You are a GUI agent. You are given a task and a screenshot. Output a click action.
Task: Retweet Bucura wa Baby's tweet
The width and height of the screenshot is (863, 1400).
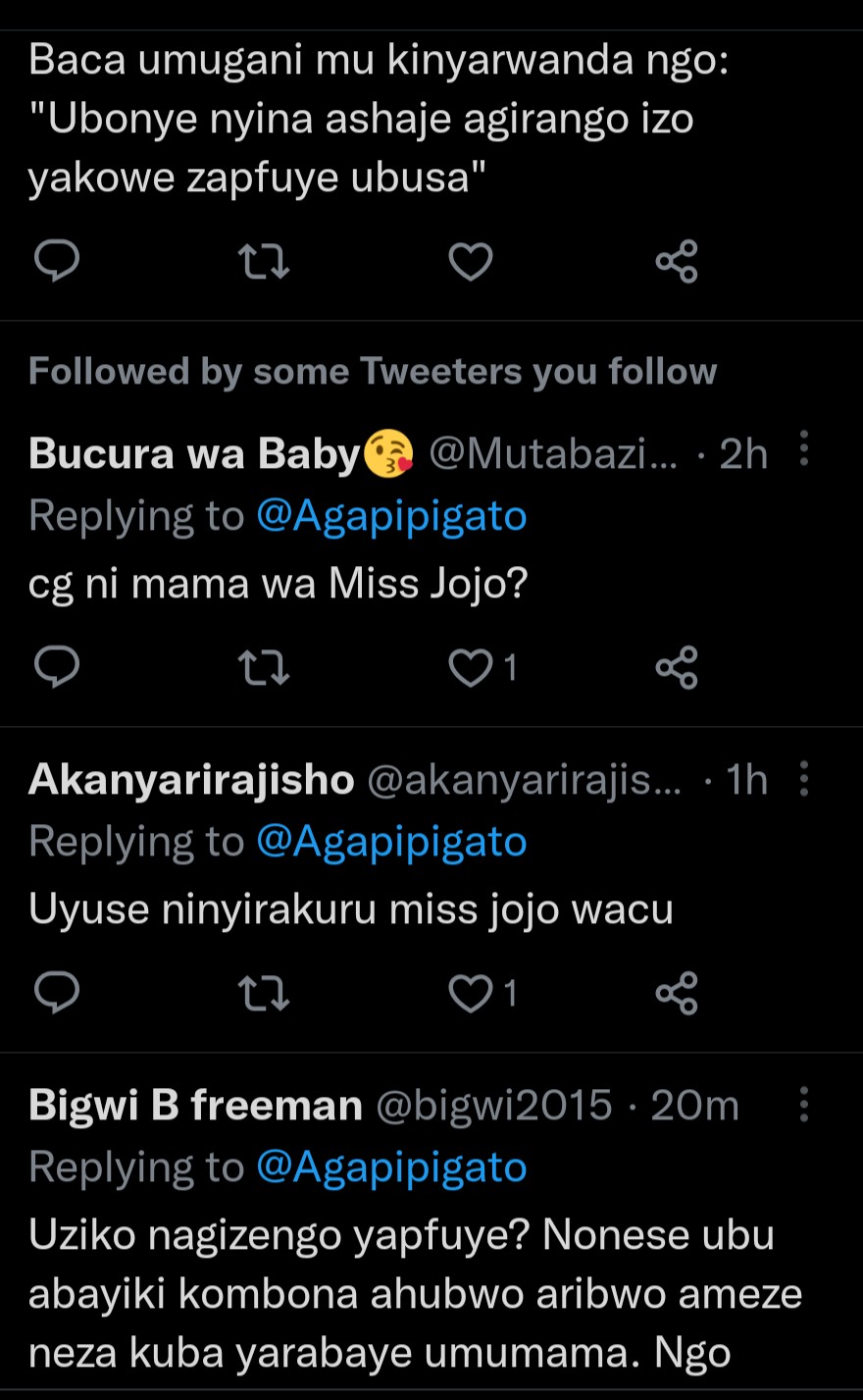(x=264, y=667)
